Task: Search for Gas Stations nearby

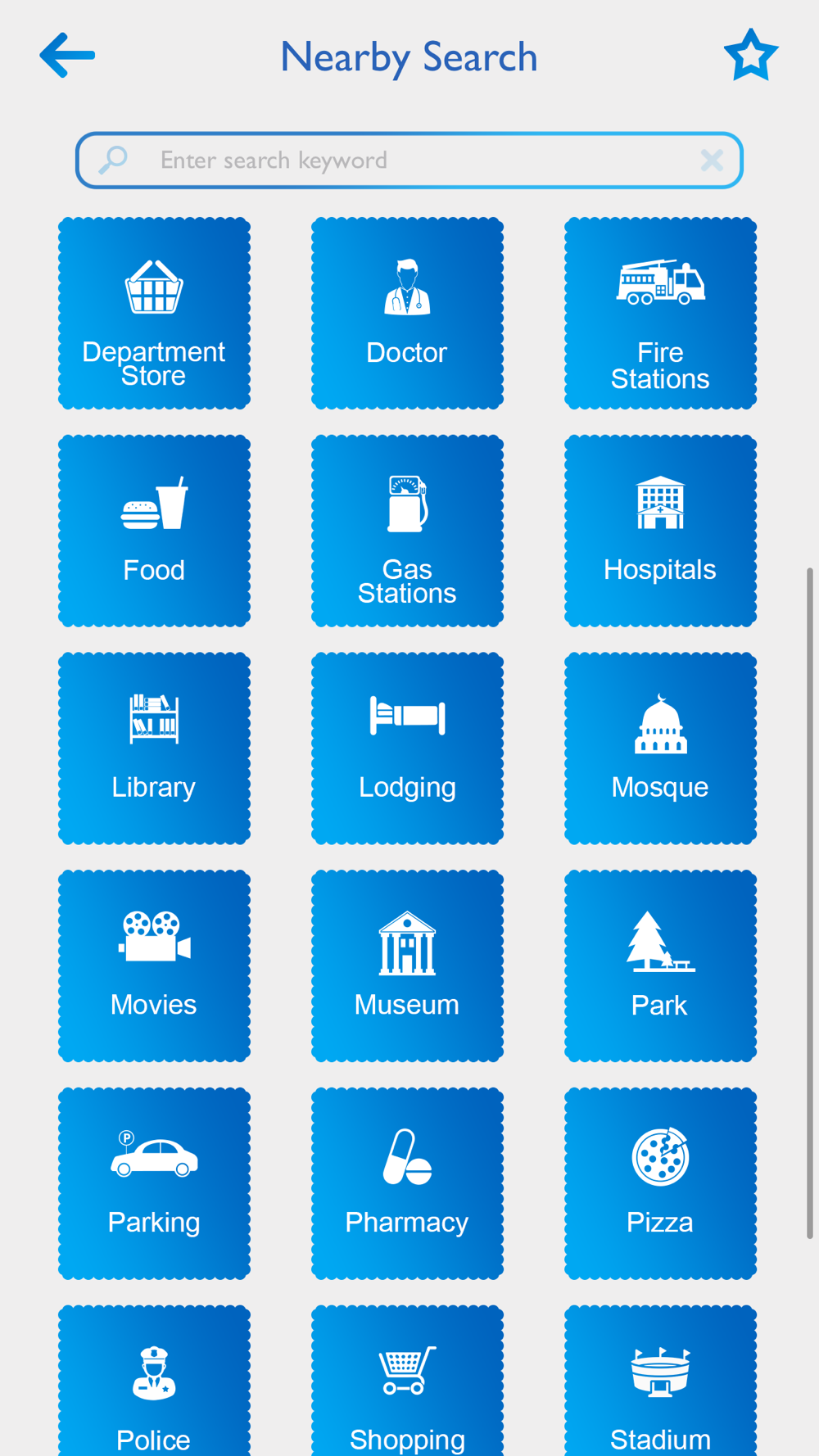Action: point(407,531)
